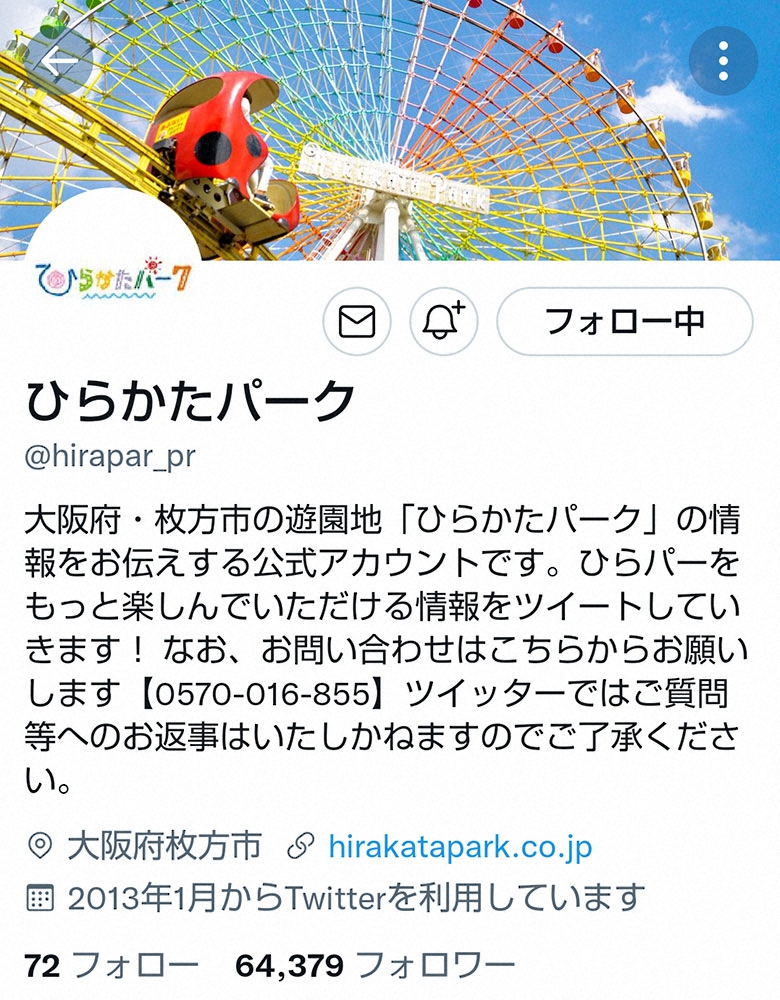View the 64,379 フォロワー list

click(x=375, y=966)
